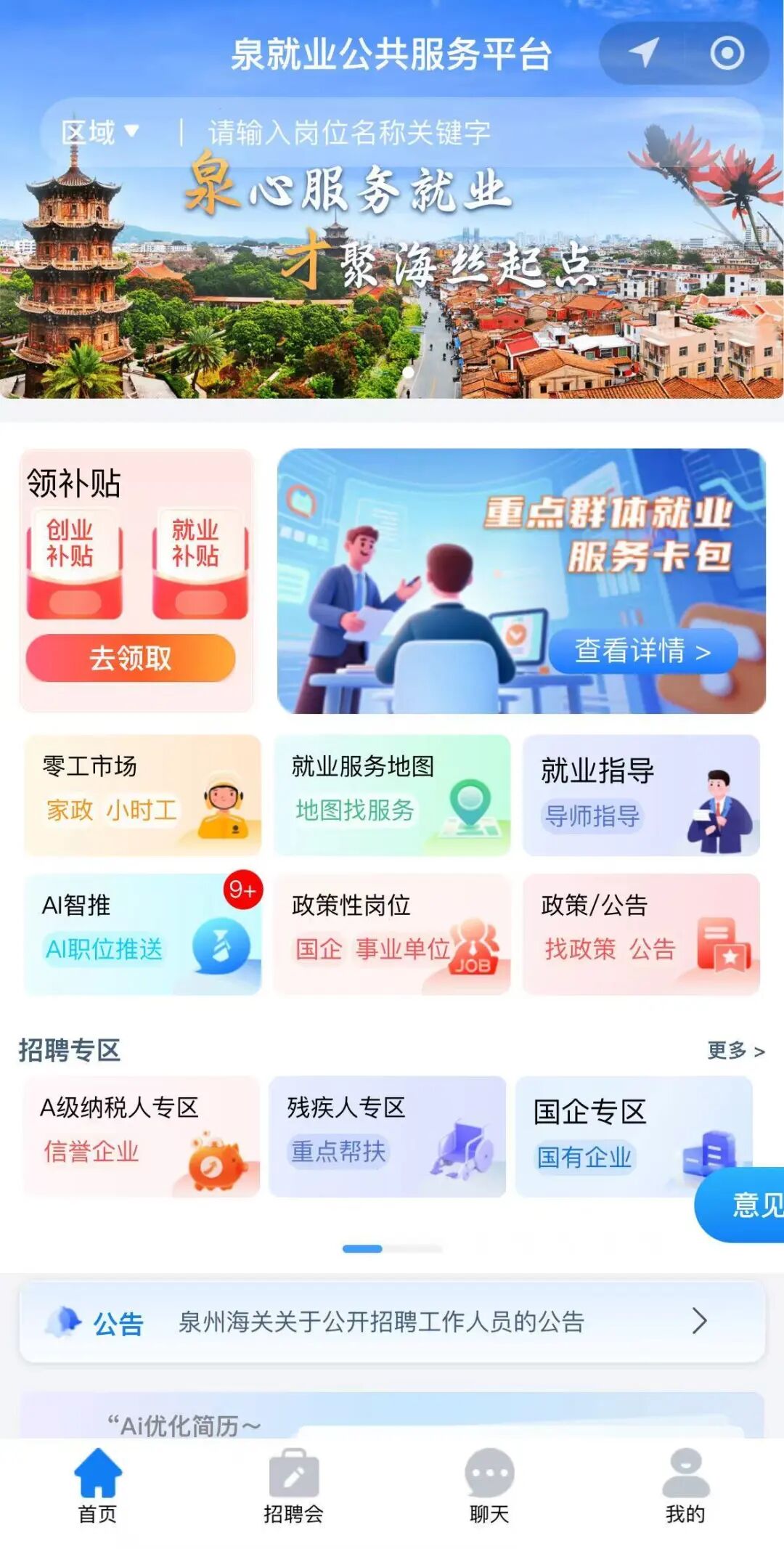Tap the 去领取 subsidy button
This screenshot has height=1549, width=784.
(131, 658)
